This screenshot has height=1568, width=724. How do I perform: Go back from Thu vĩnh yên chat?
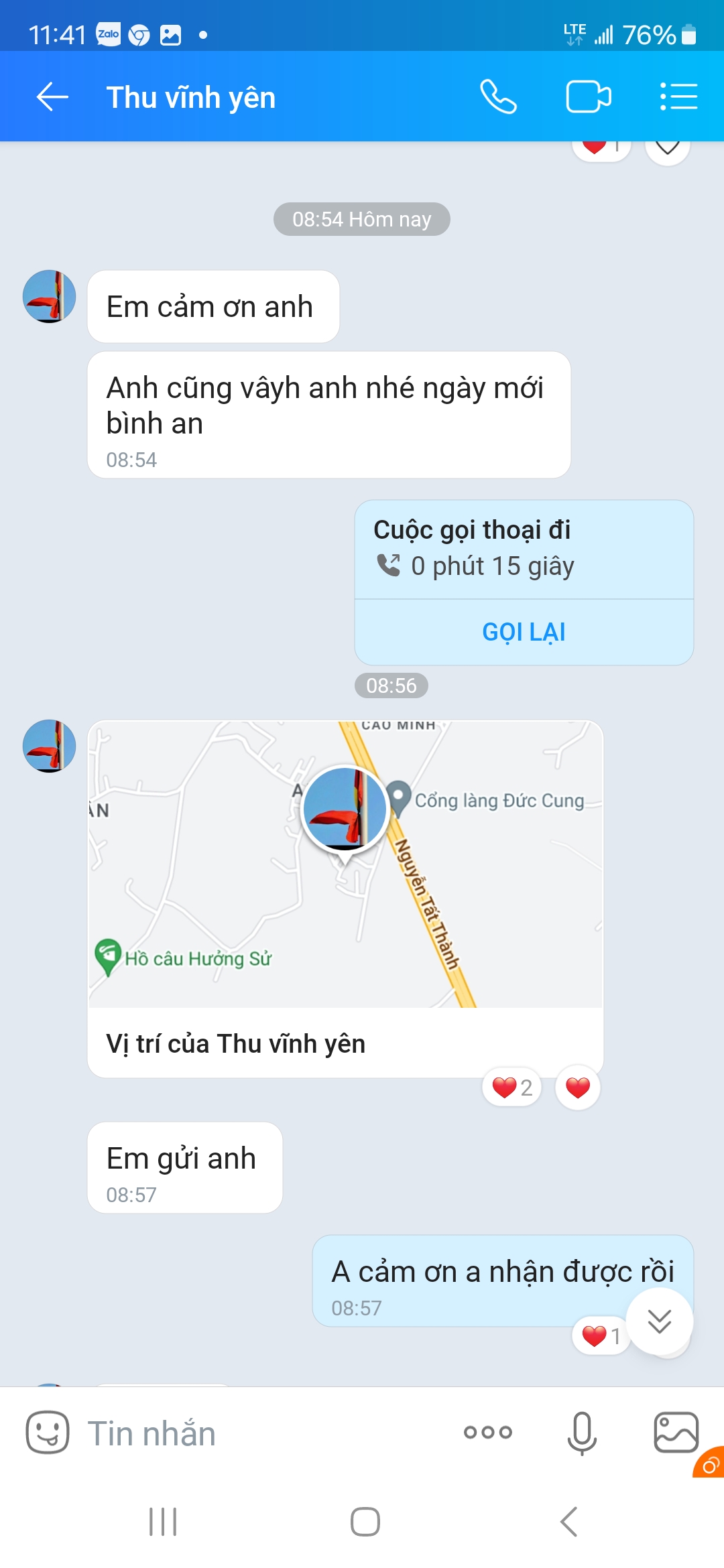click(x=52, y=97)
